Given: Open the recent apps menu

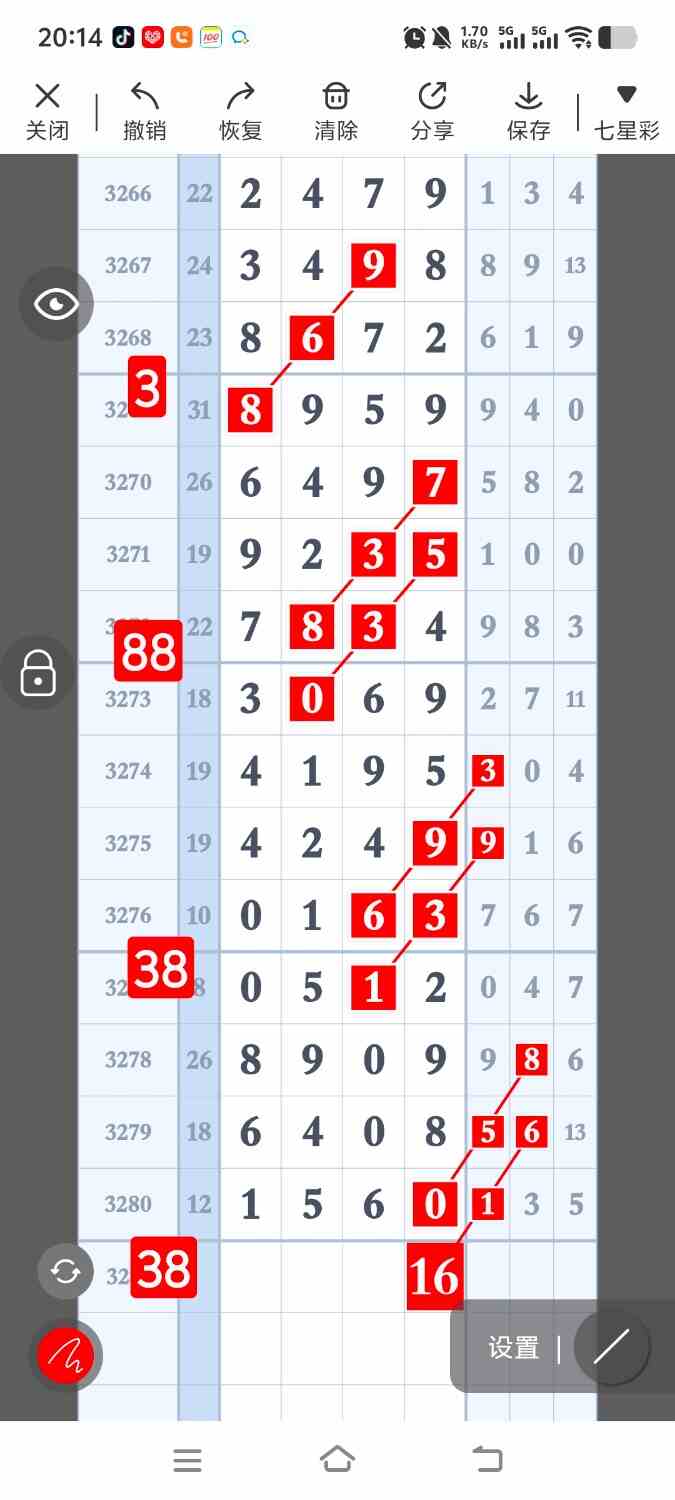Looking at the screenshot, I should pos(187,1460).
